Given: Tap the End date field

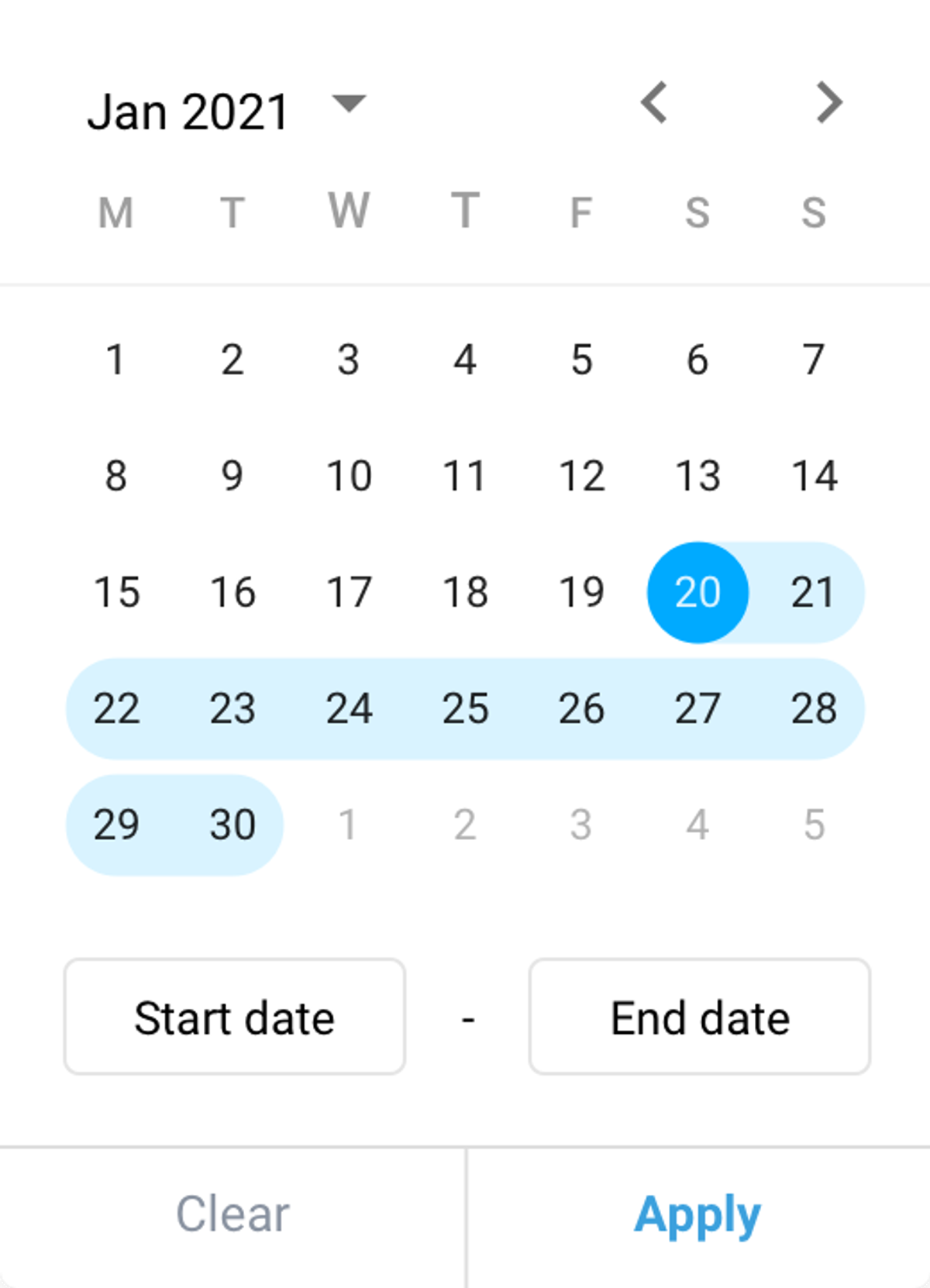Looking at the screenshot, I should tap(699, 1017).
